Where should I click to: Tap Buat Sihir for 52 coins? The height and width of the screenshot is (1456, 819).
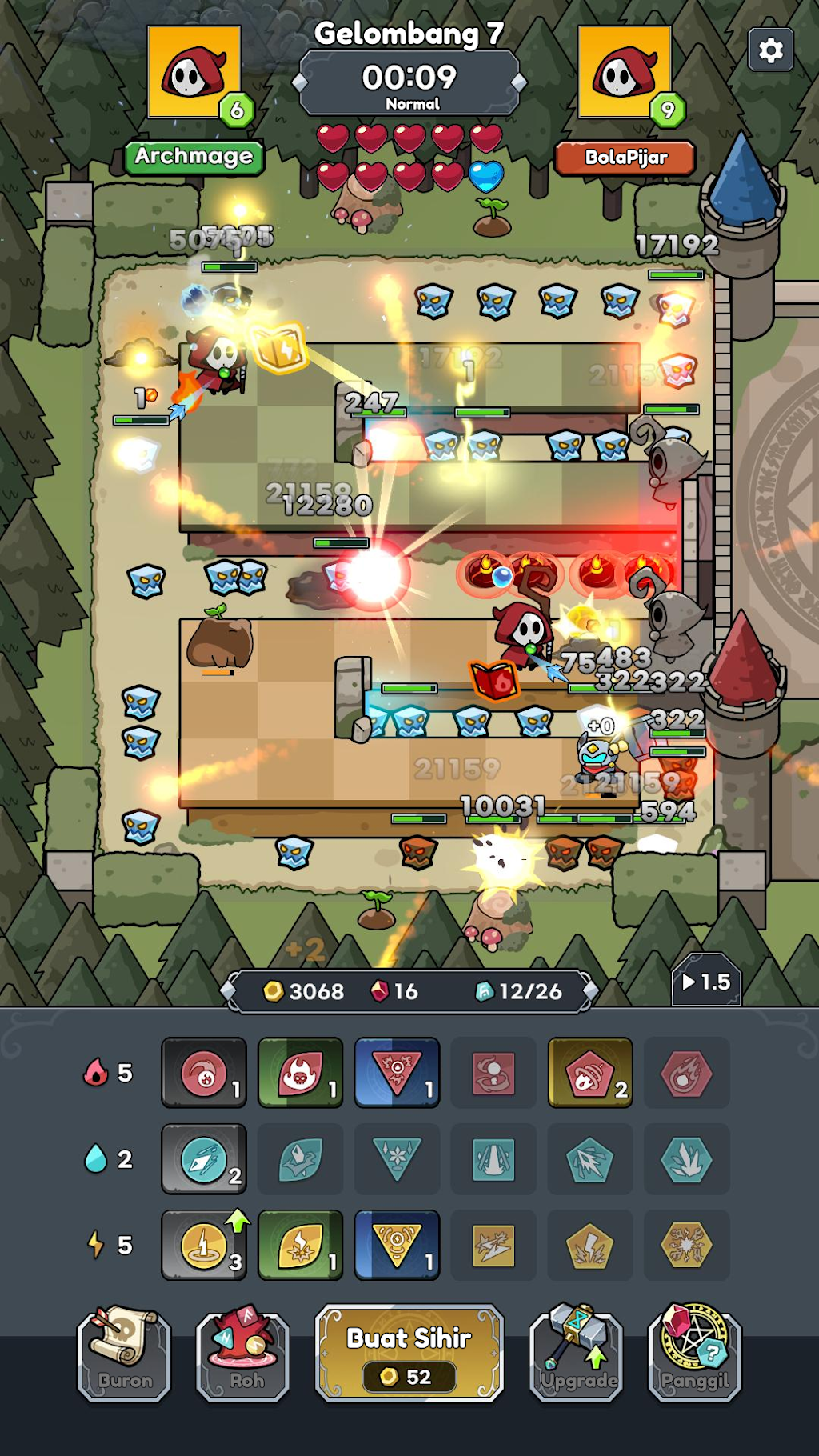[x=409, y=1354]
